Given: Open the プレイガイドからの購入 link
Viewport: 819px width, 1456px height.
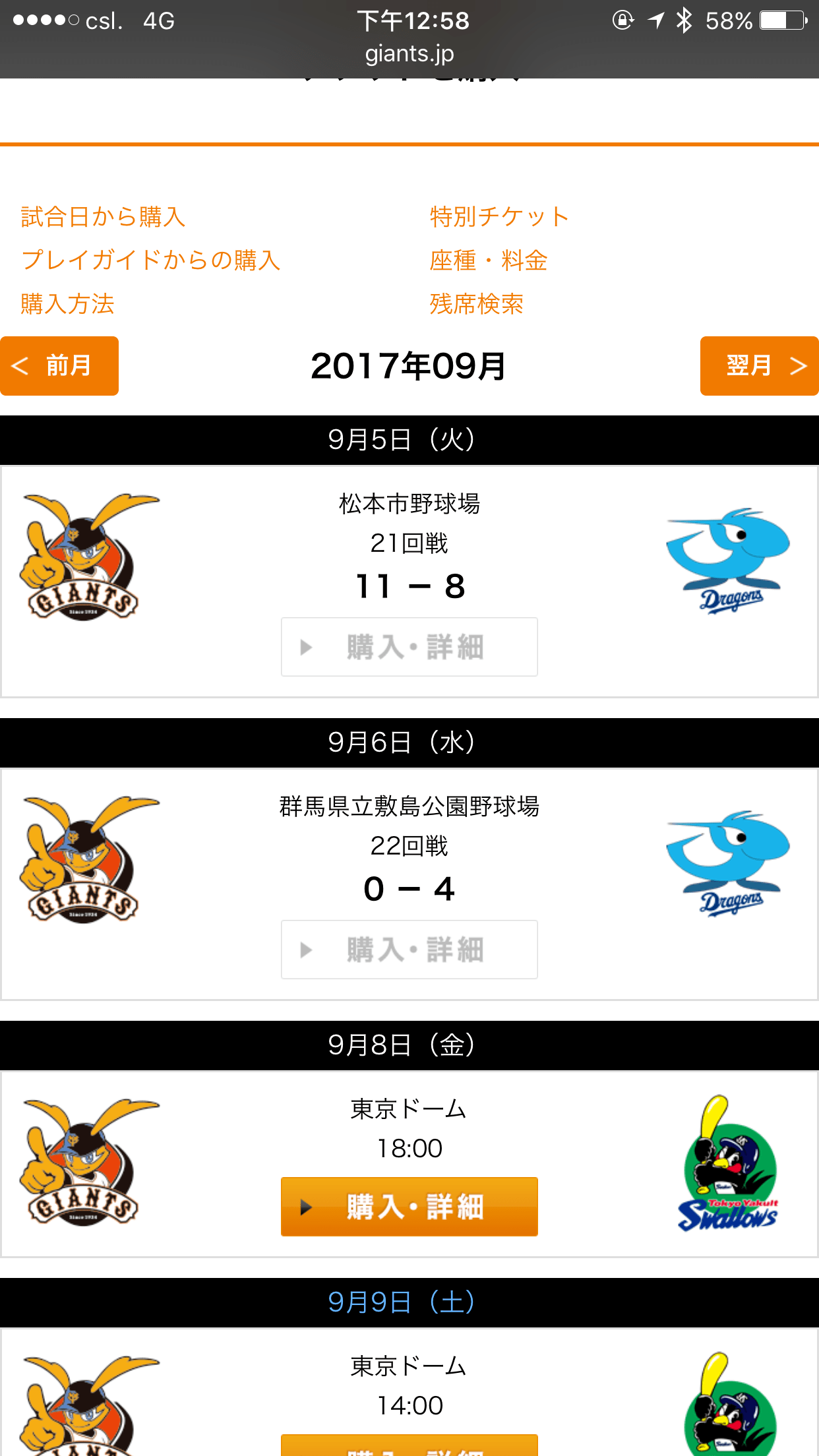Looking at the screenshot, I should [151, 260].
